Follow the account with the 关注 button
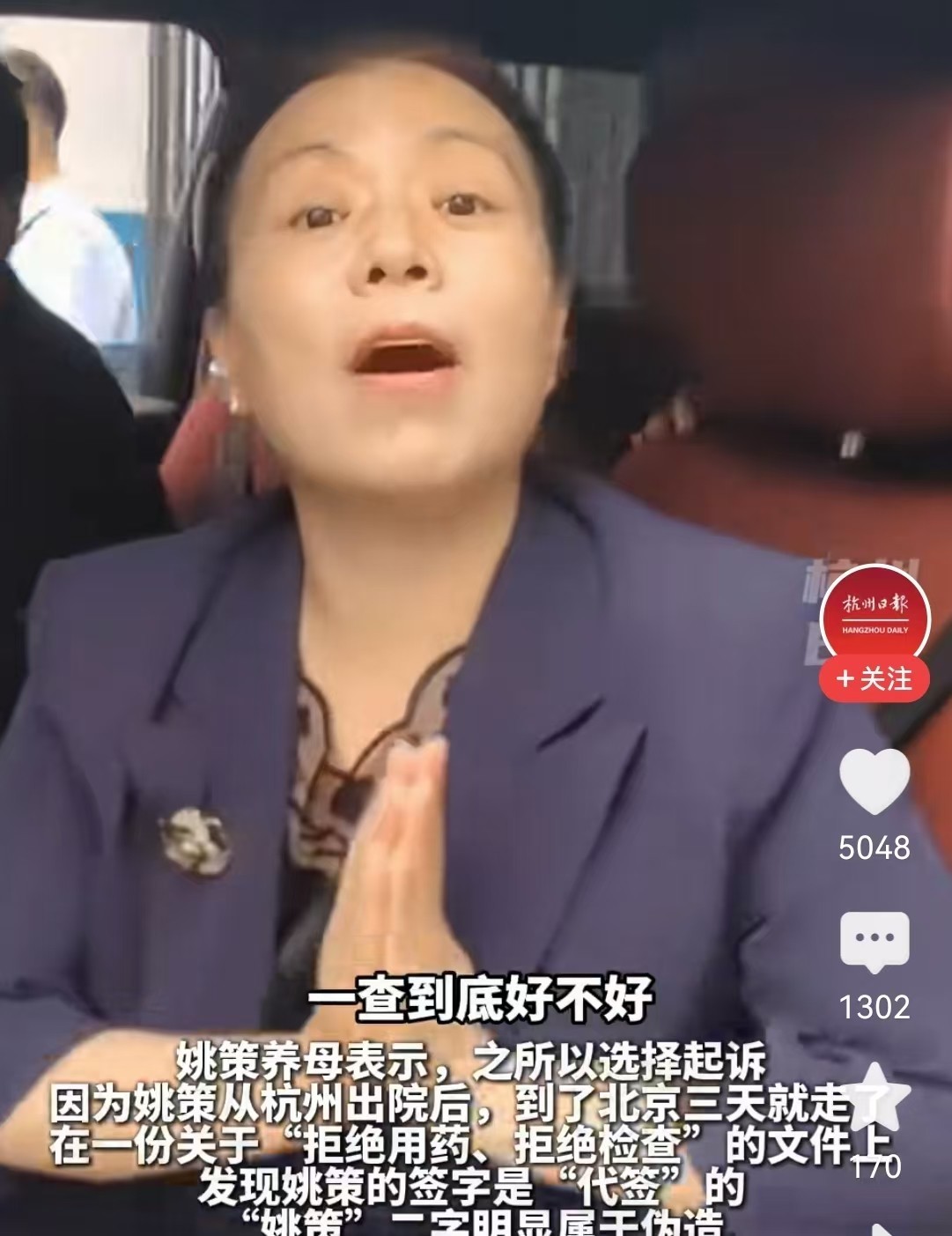 [874, 679]
